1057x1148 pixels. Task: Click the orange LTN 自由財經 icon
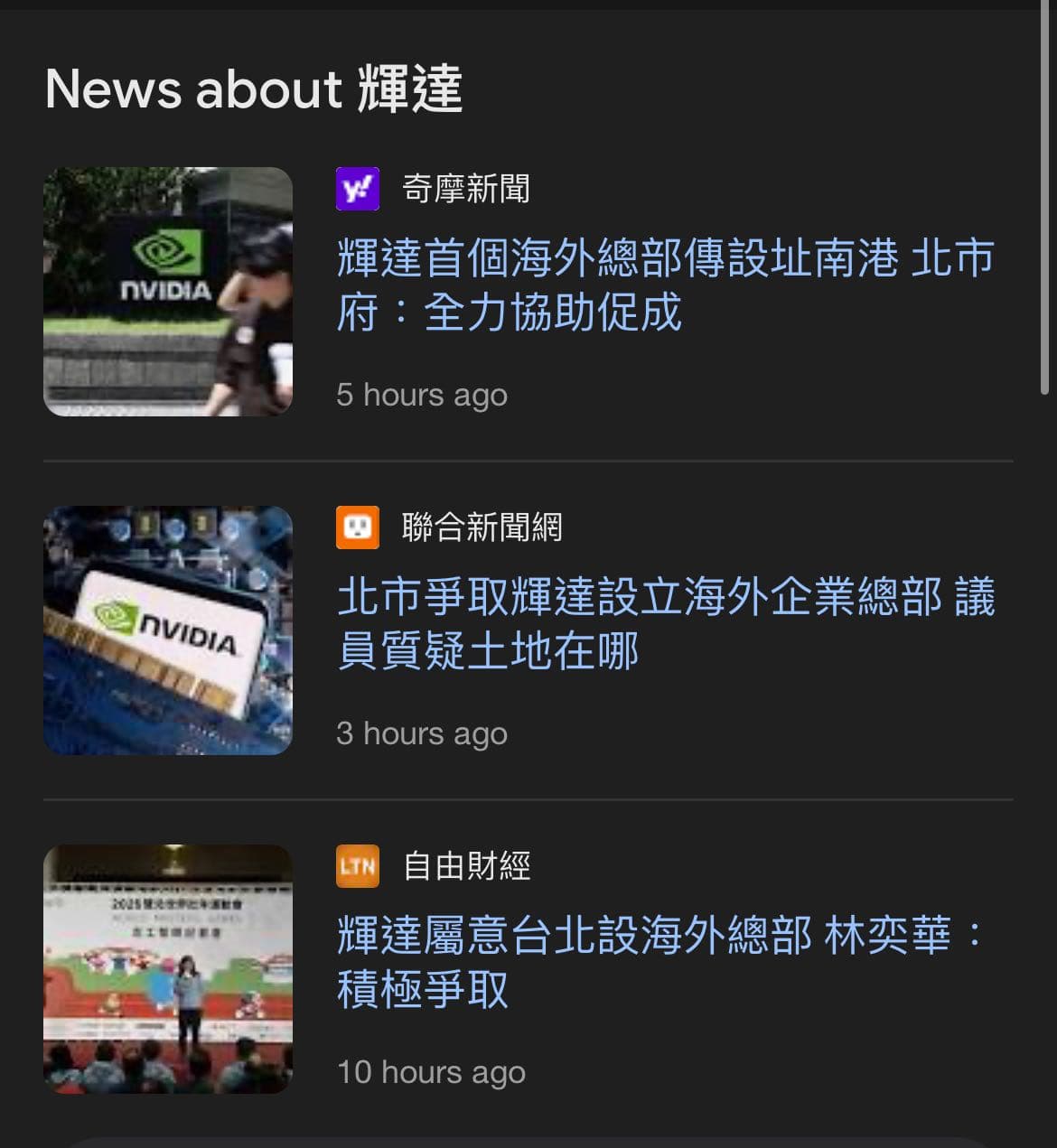tap(359, 866)
